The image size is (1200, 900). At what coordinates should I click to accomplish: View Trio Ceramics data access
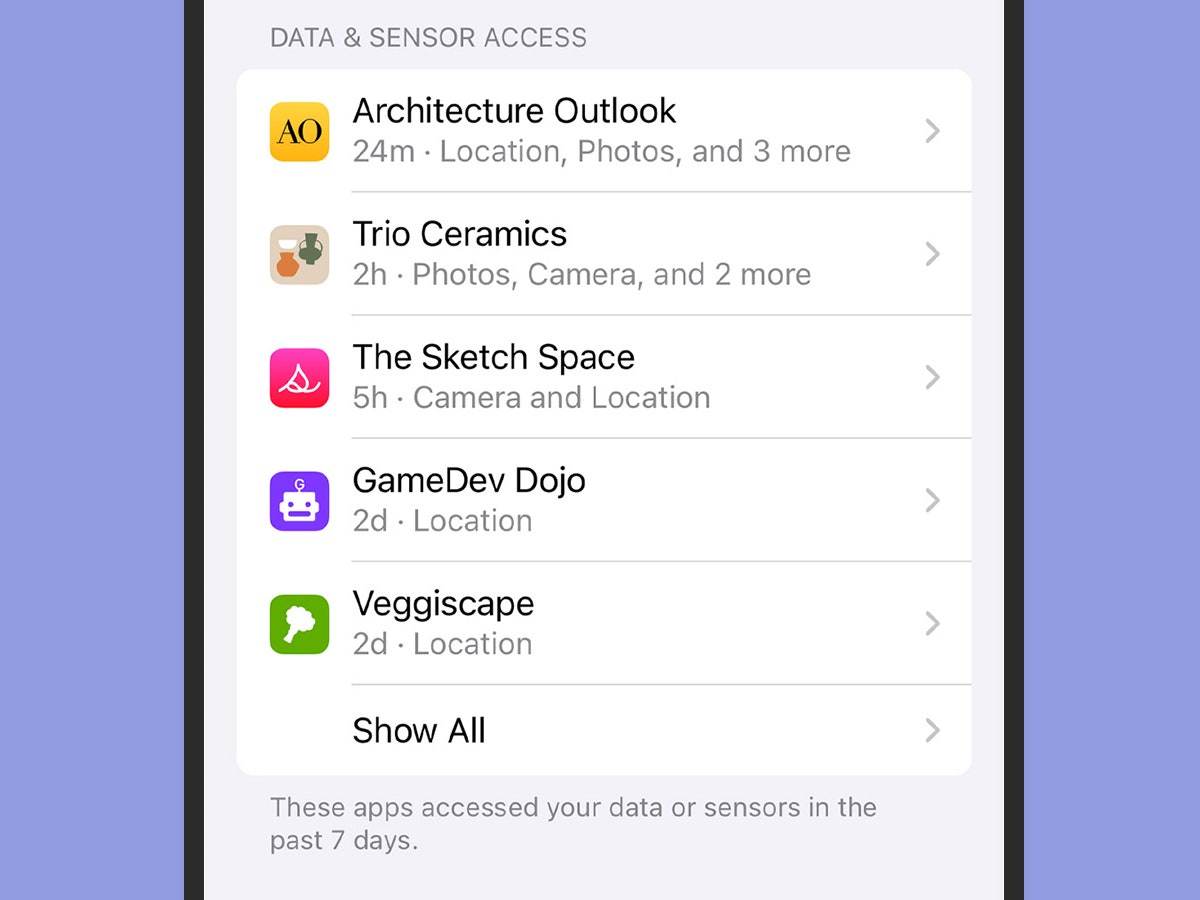pyautogui.click(x=603, y=254)
